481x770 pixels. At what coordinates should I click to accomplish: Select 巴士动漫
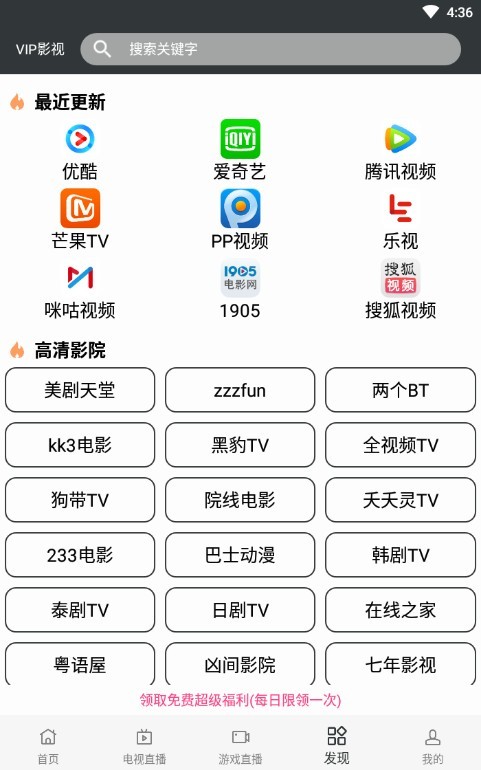(x=240, y=555)
